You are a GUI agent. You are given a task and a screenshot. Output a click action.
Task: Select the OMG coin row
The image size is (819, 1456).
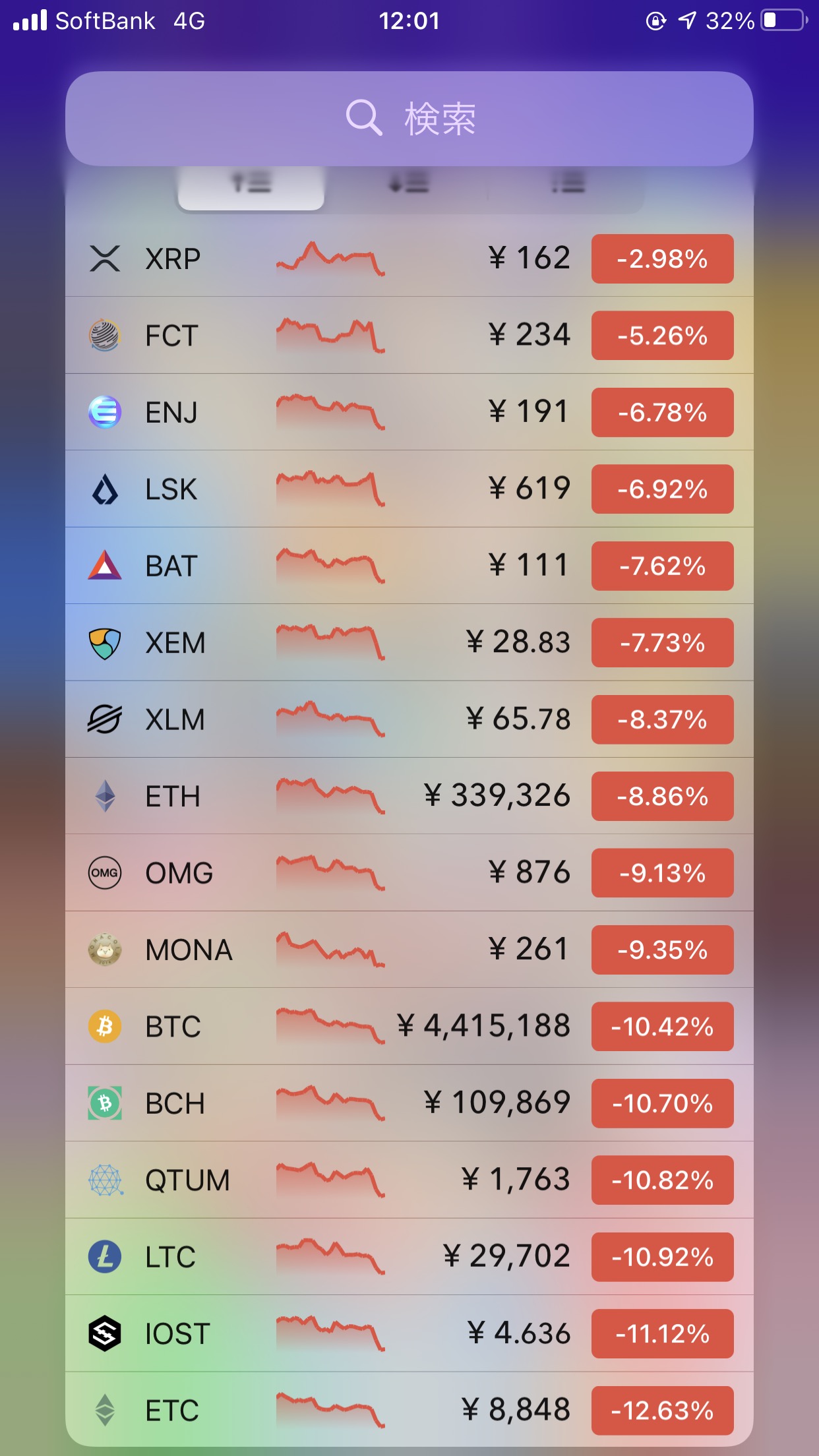click(409, 873)
